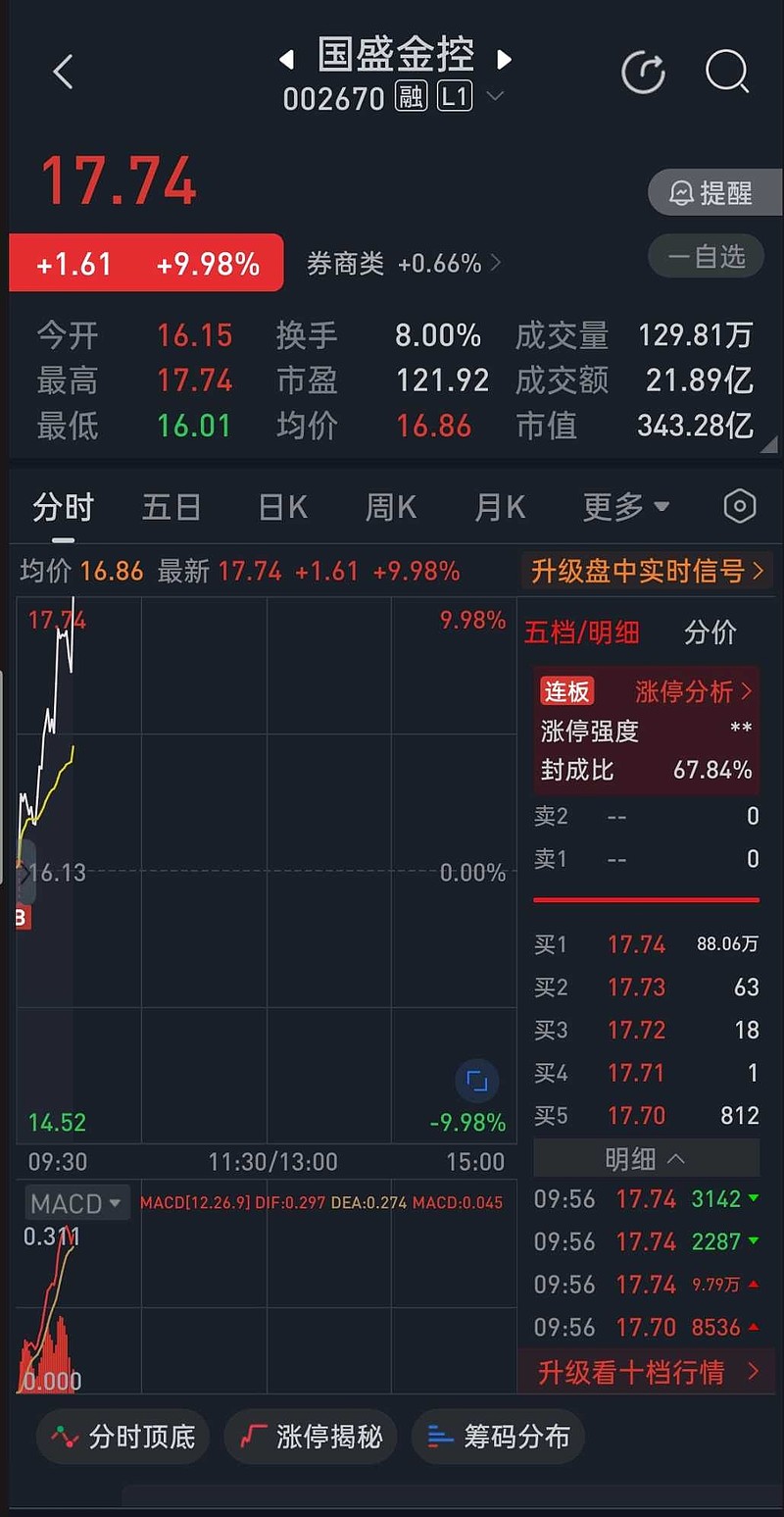
Task: Select the 月K chart tab
Action: (x=500, y=507)
